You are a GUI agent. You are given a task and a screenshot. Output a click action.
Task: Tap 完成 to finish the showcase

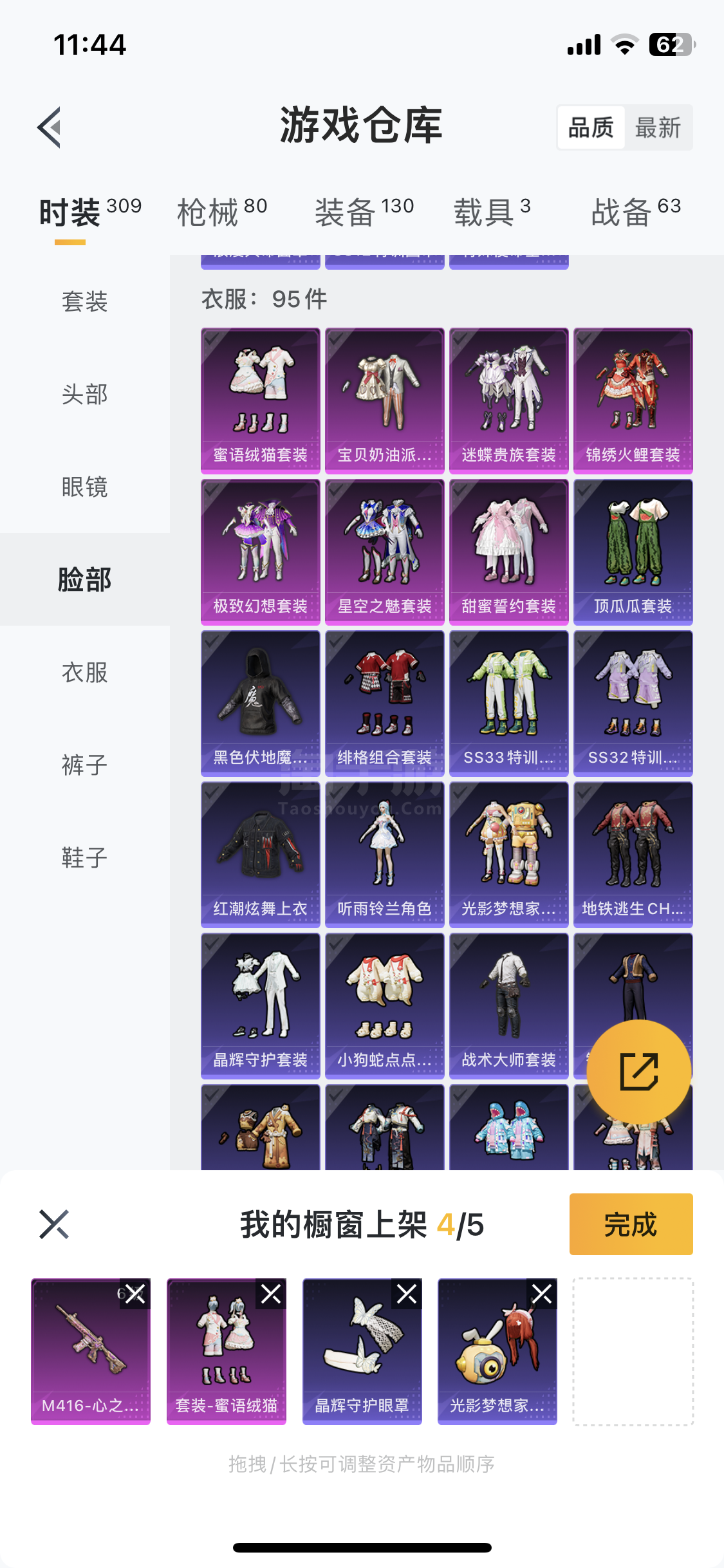(630, 1224)
